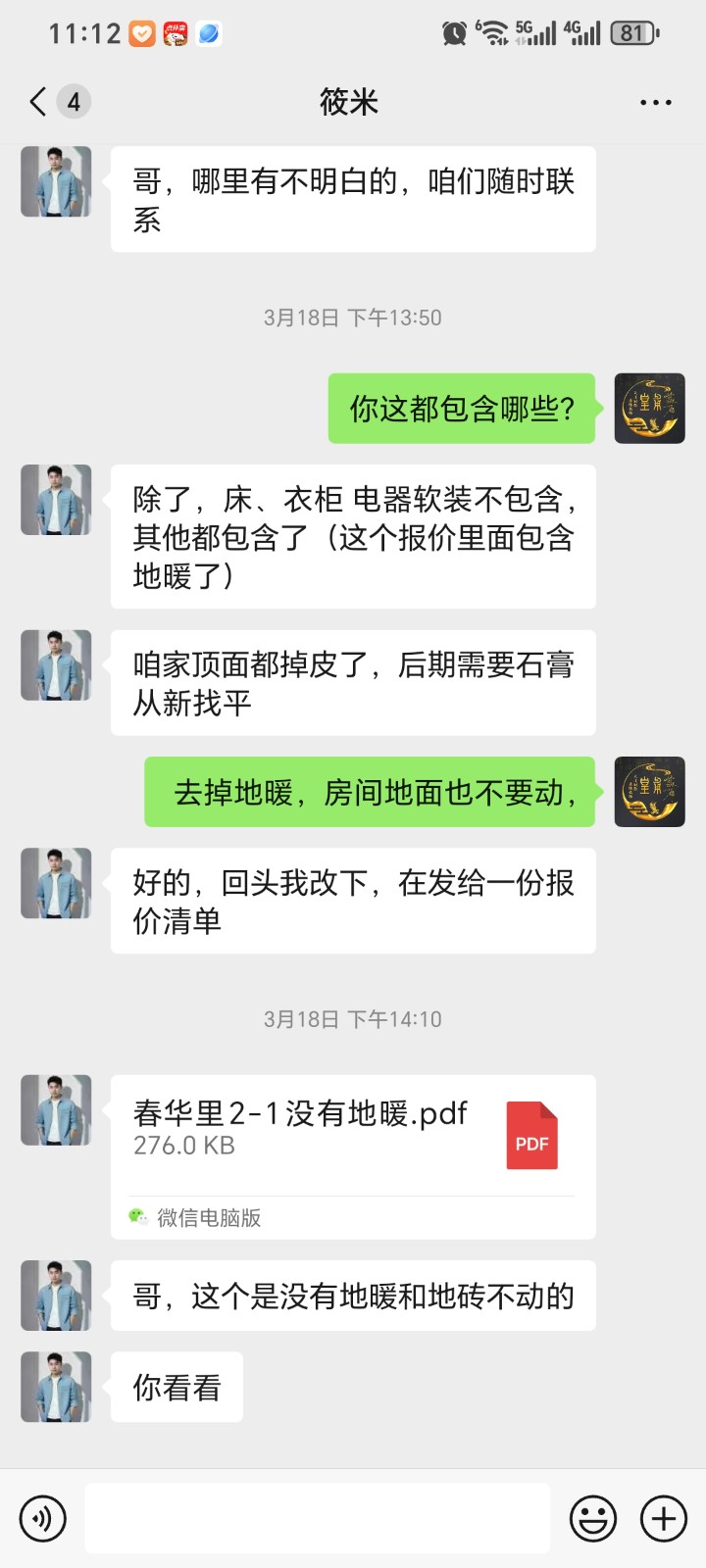Viewport: 706px width, 1568px height.
Task: Open the 春华里2-1没有地暖.pdf file
Action: (352, 1137)
